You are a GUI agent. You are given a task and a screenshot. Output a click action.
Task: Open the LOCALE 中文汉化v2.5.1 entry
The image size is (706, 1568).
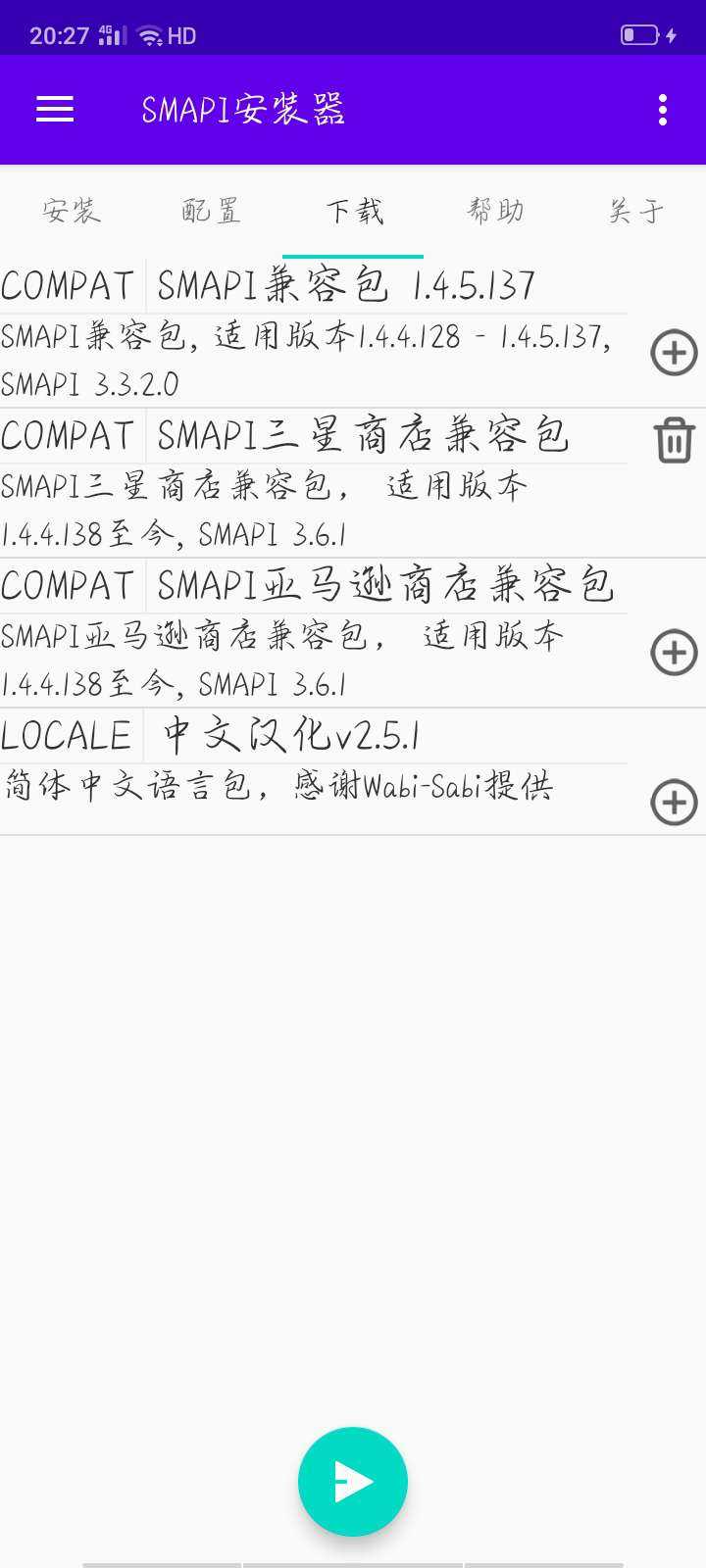pos(314,770)
